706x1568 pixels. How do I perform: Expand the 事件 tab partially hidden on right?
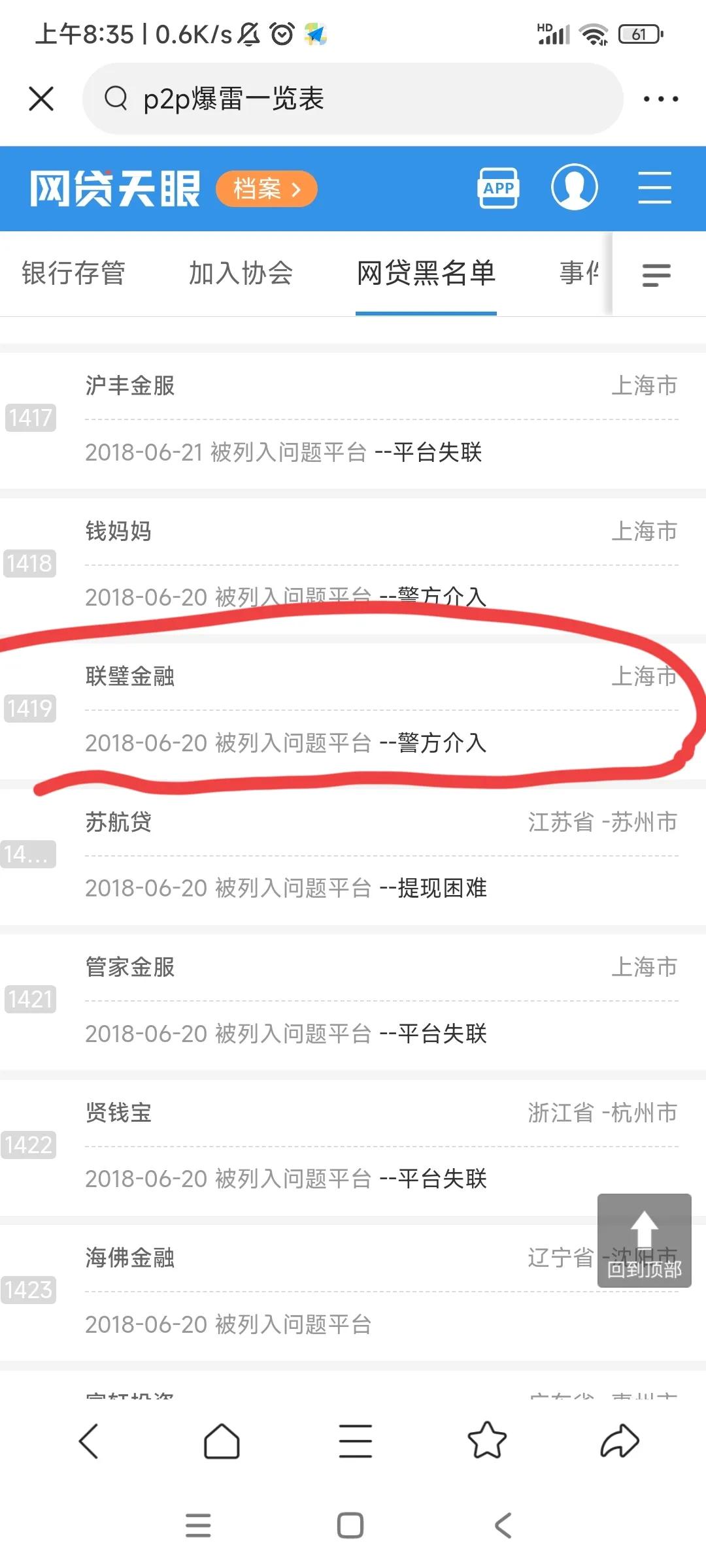[x=579, y=274]
